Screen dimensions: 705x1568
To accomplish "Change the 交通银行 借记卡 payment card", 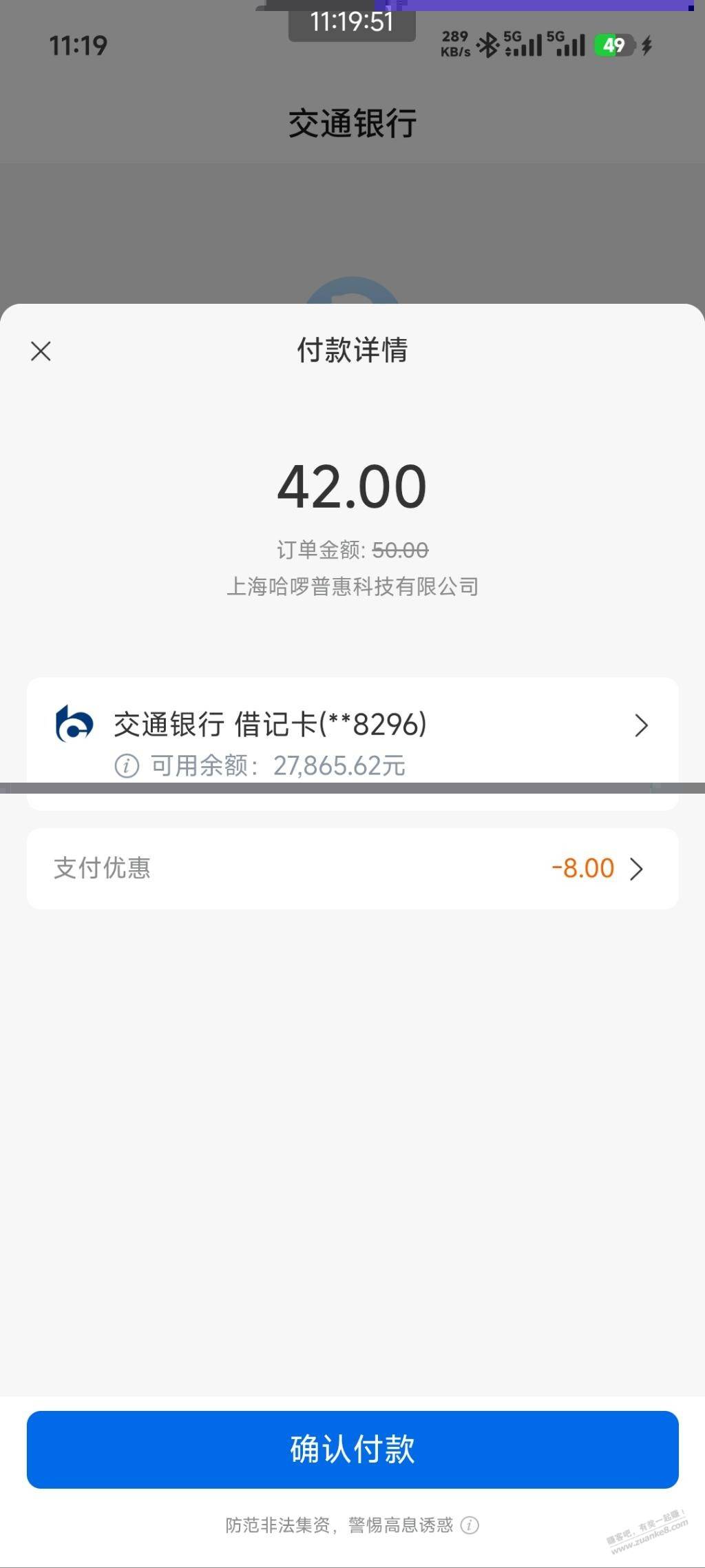I will tap(352, 725).
